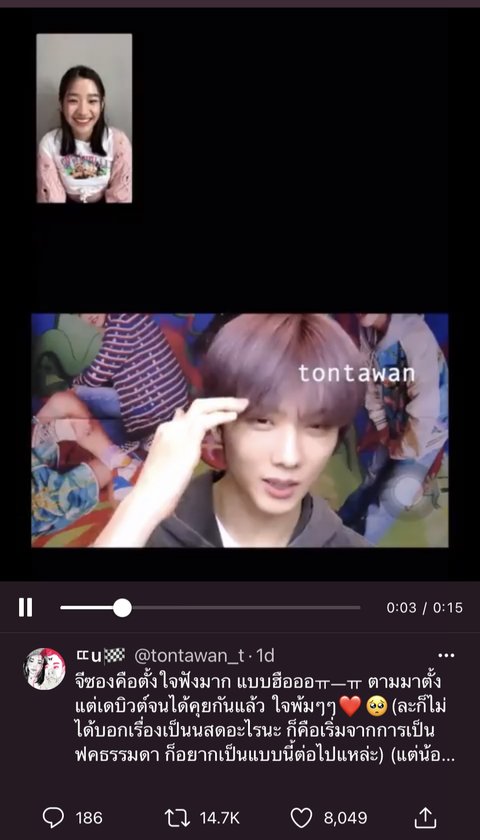
Task: Open the @tontawan_t username link
Action: [x=189, y=655]
